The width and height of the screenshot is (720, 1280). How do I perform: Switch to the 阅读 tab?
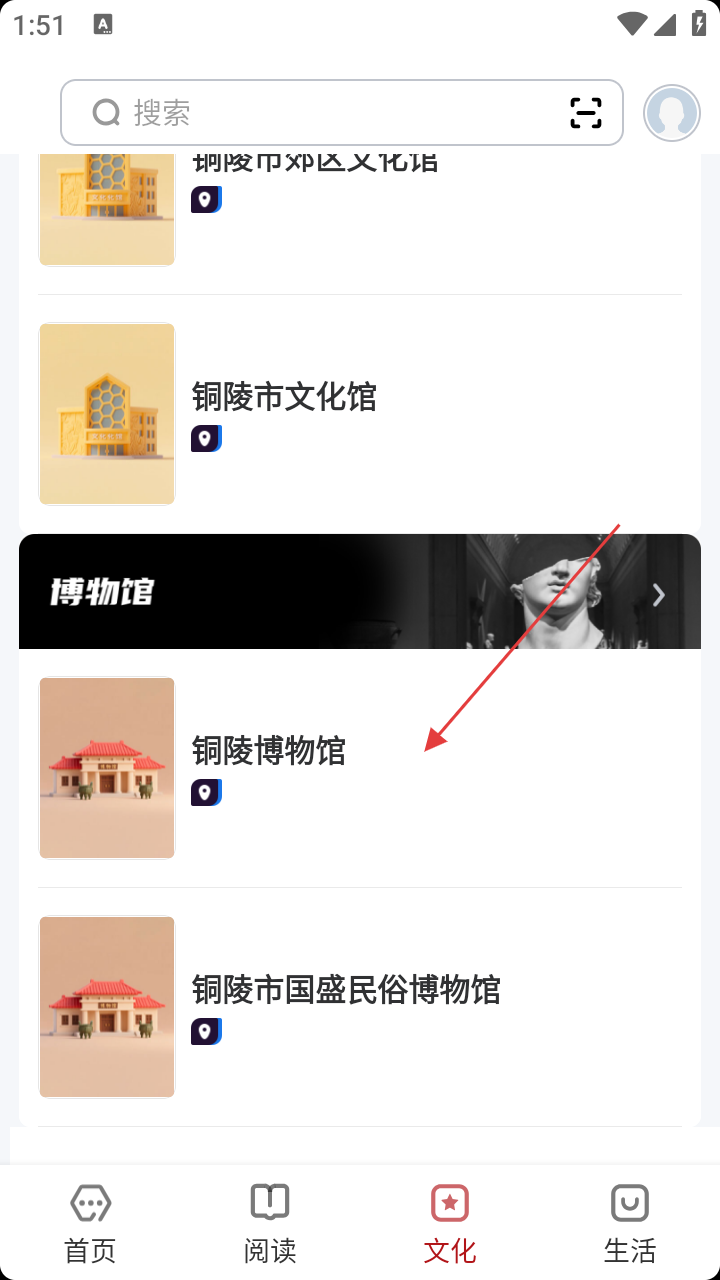coord(270,1223)
